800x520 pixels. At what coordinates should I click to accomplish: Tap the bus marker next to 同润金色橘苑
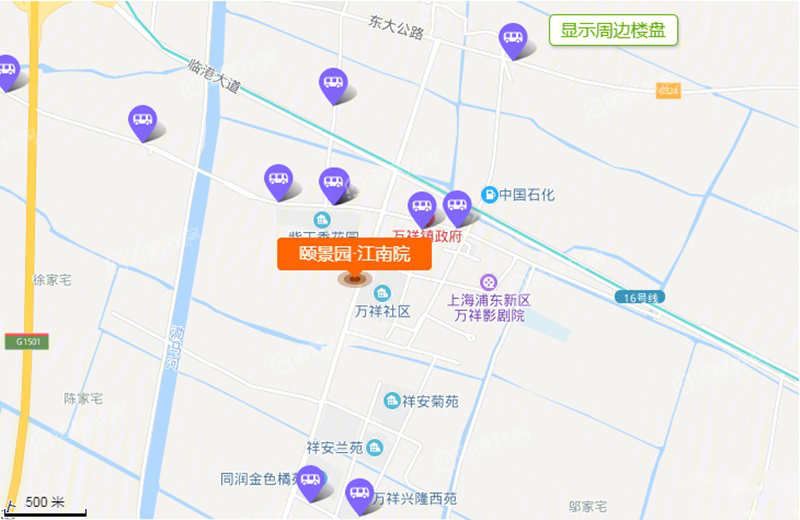[x=311, y=481]
